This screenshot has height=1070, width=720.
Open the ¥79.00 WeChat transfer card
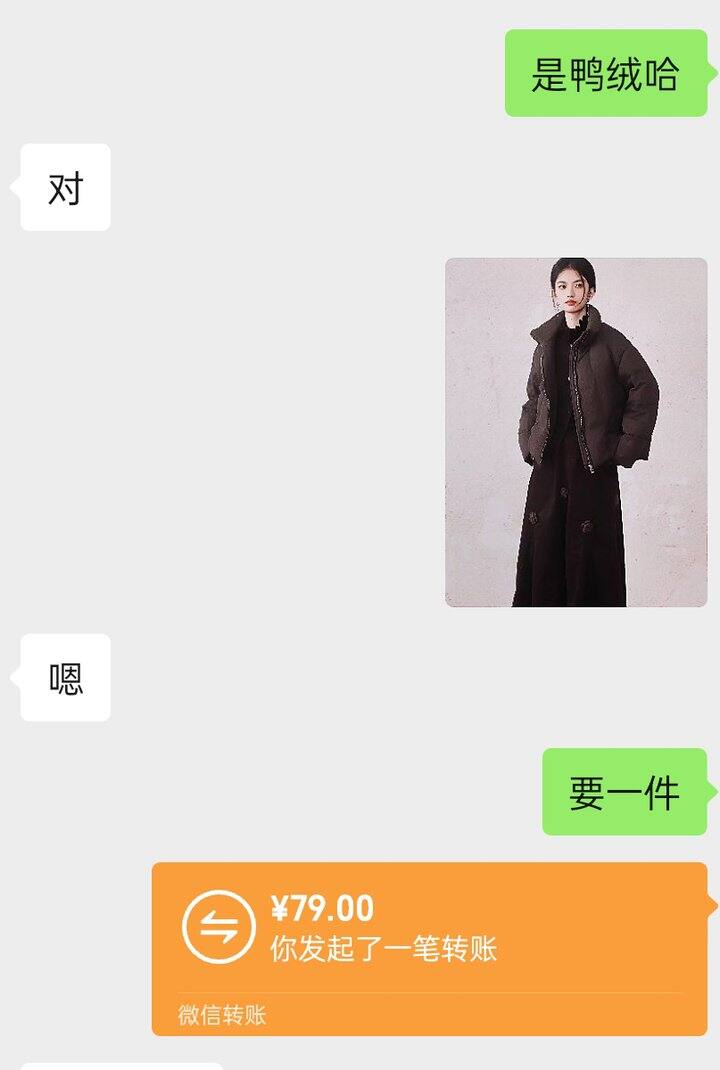pos(430,949)
